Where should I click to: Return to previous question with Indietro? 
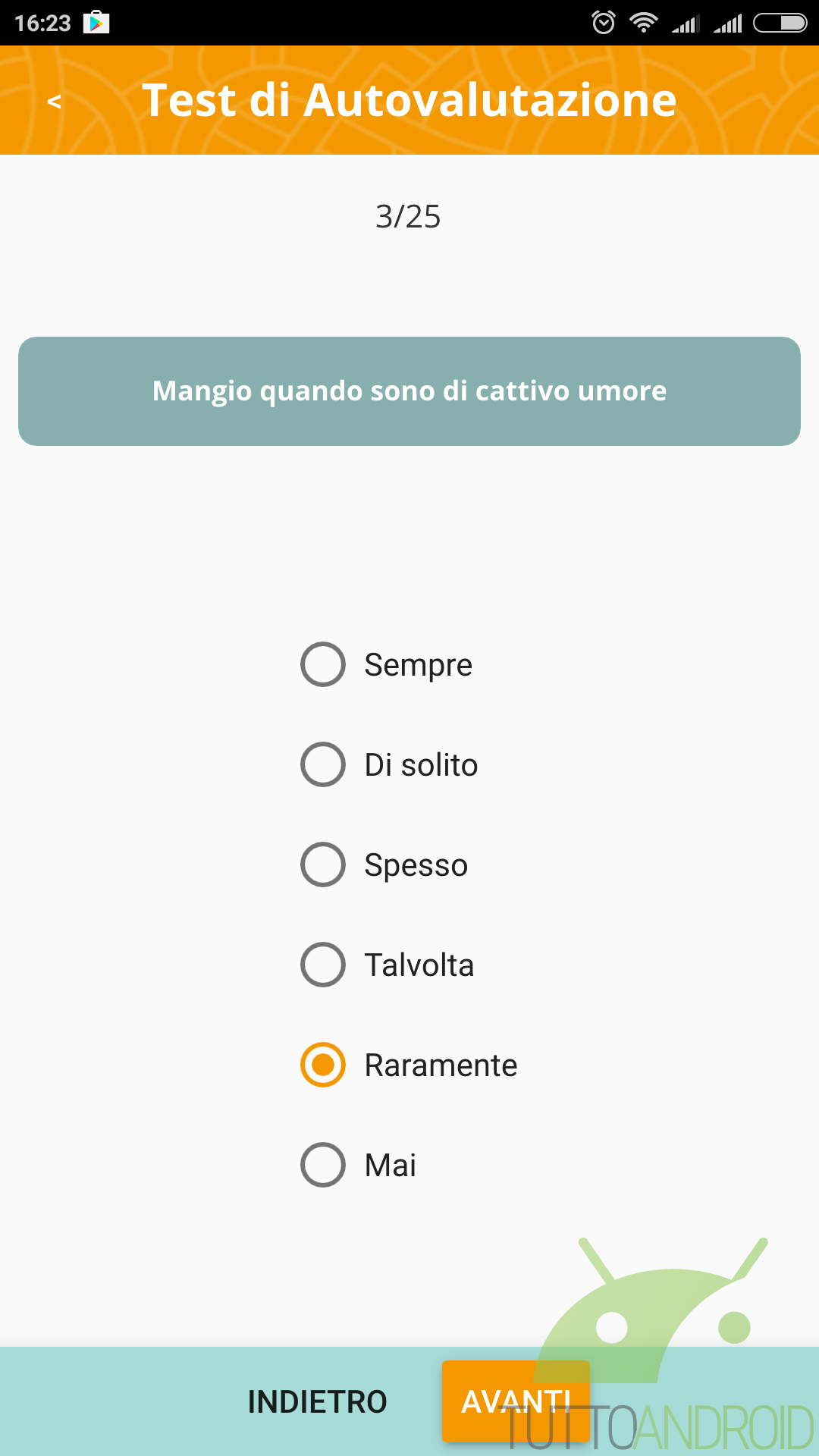317,1401
